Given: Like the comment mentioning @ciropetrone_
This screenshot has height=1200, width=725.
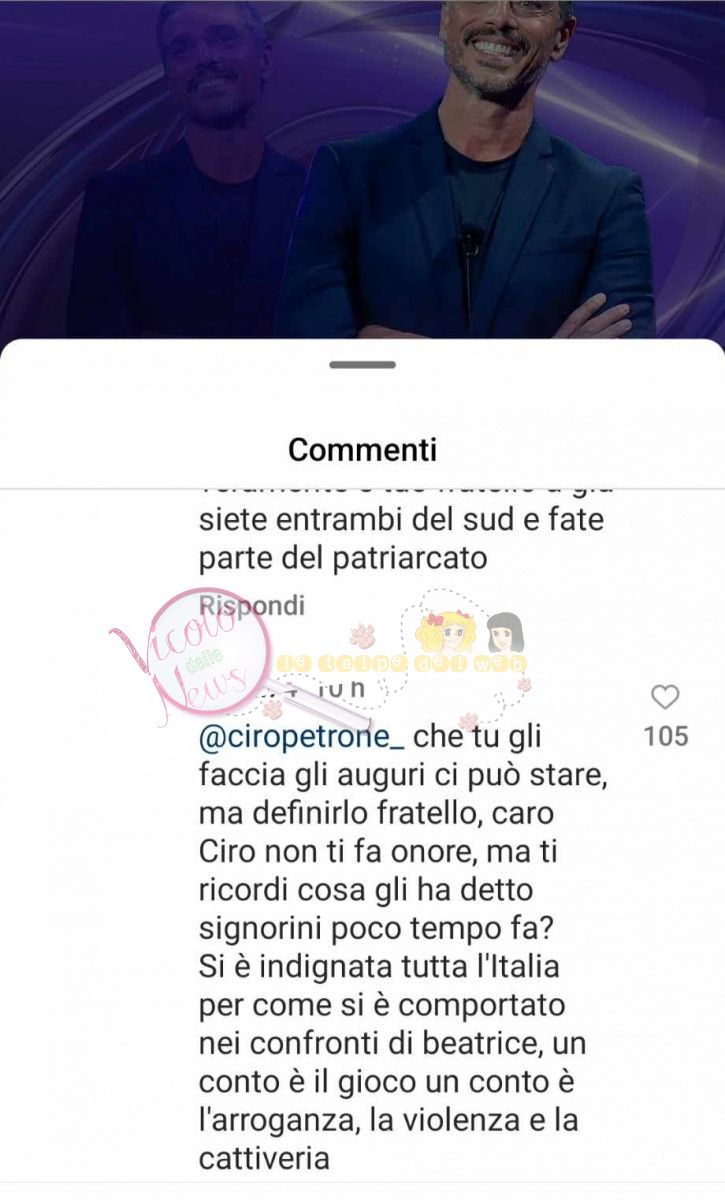Looking at the screenshot, I should point(665,697).
